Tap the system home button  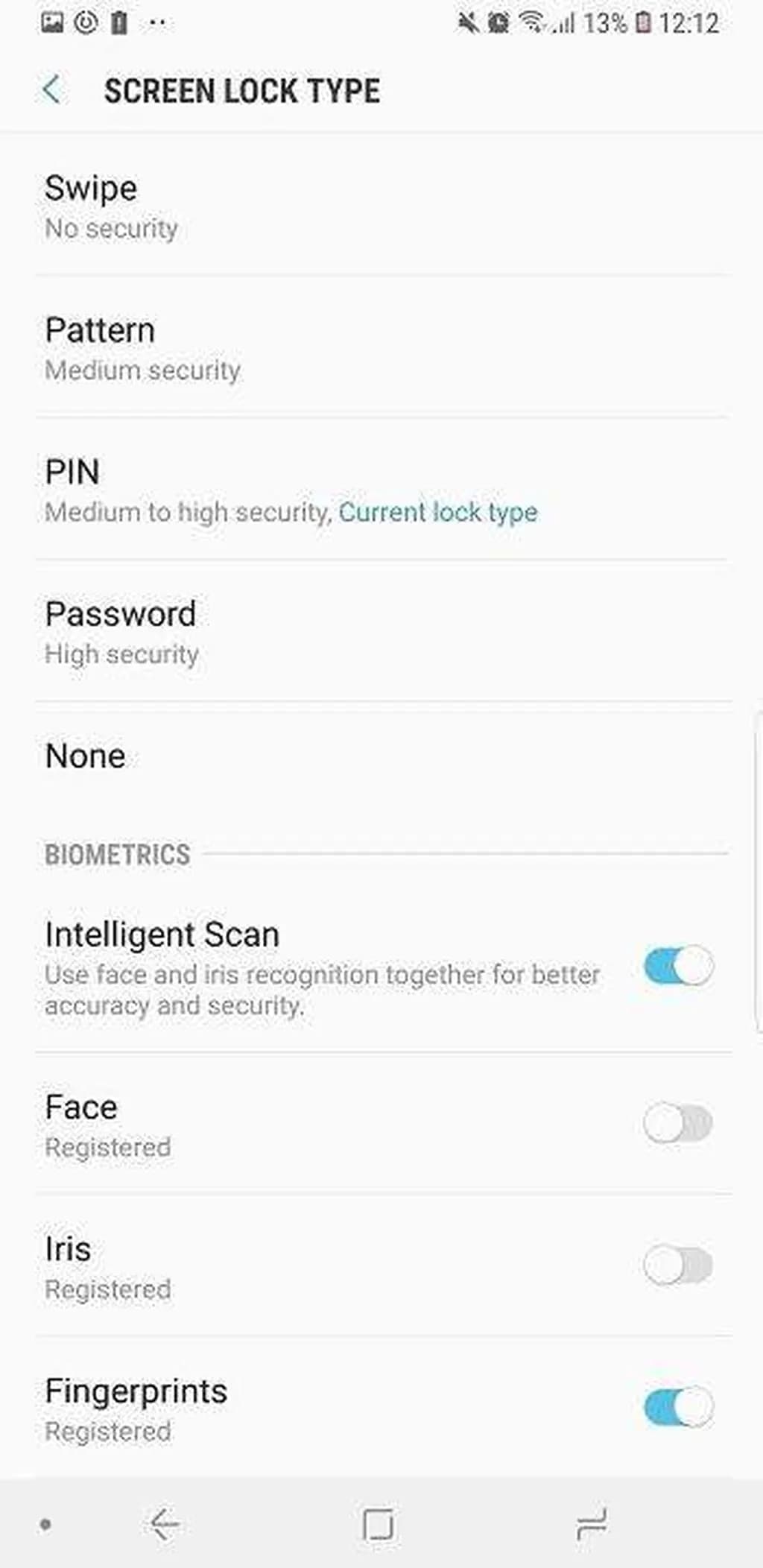[379, 1524]
